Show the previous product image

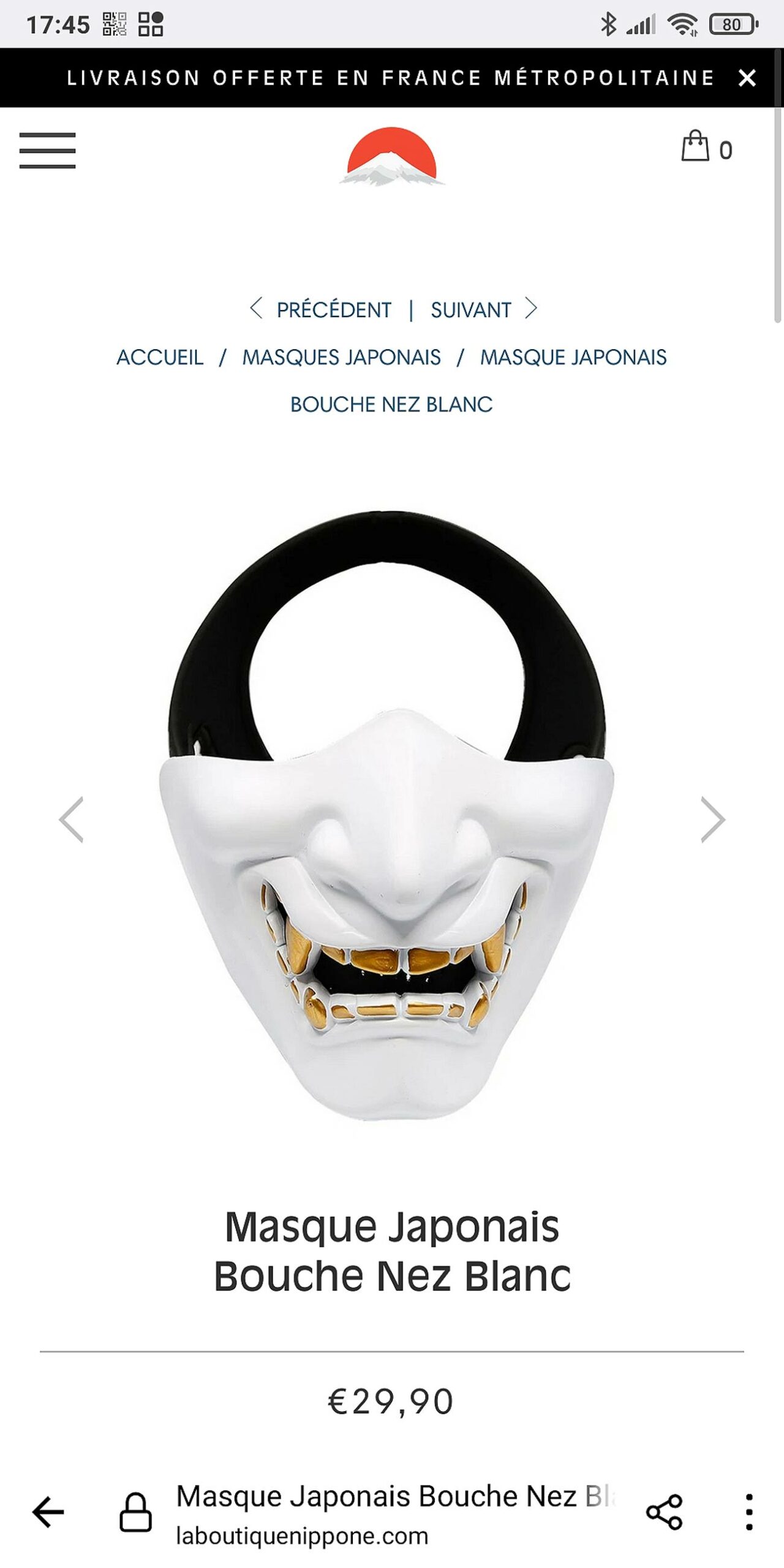pos(71,820)
